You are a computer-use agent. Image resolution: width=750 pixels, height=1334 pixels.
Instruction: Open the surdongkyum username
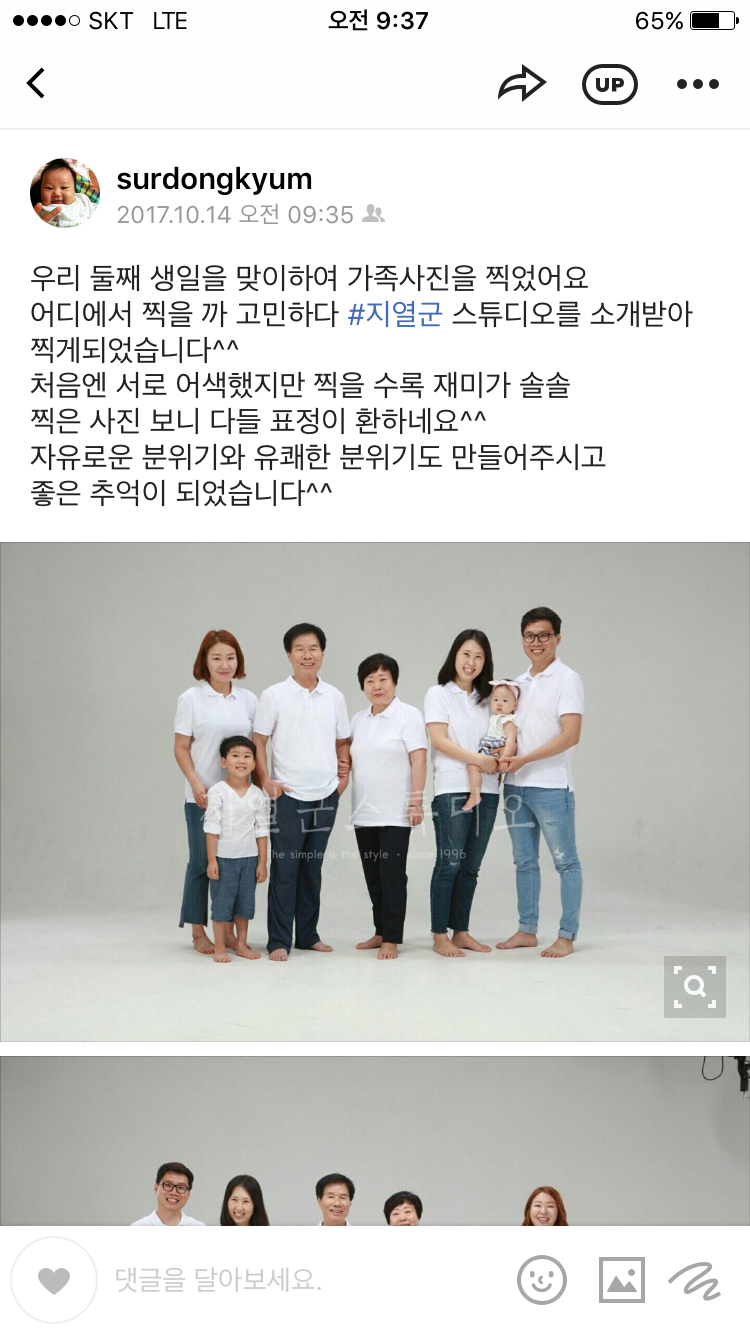pos(214,179)
